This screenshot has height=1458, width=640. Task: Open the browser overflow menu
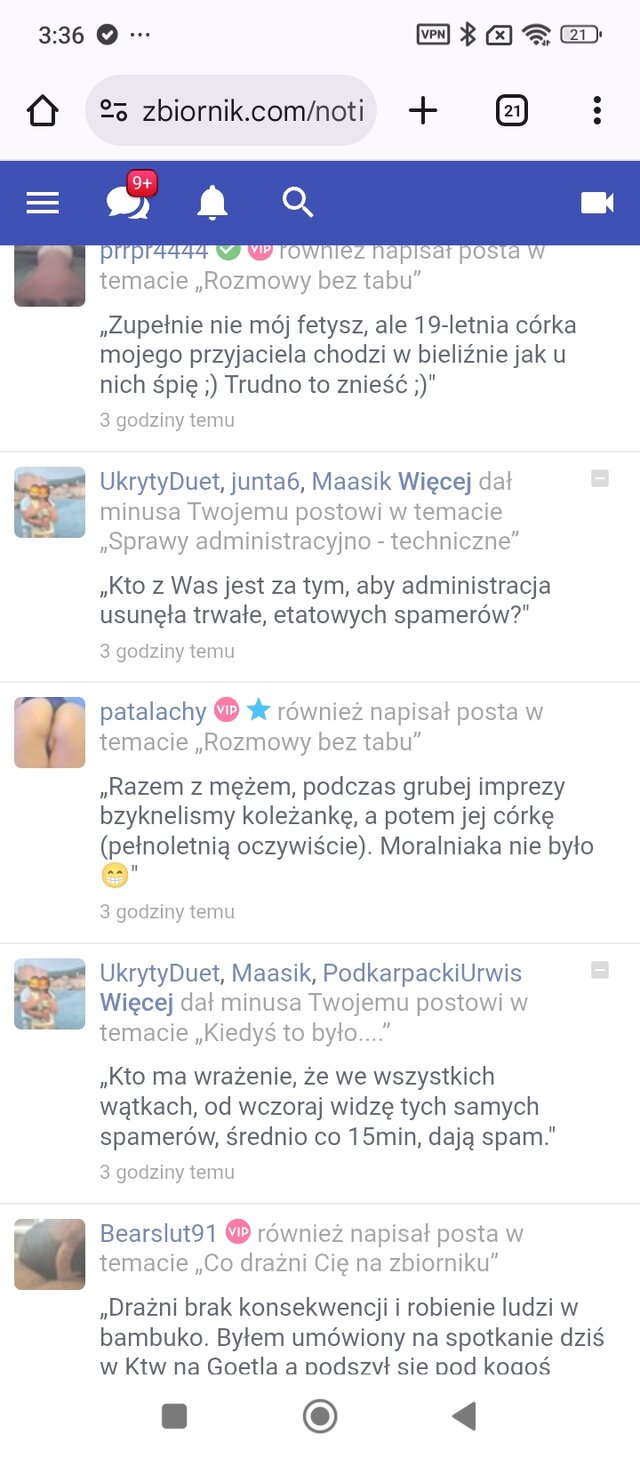point(597,111)
